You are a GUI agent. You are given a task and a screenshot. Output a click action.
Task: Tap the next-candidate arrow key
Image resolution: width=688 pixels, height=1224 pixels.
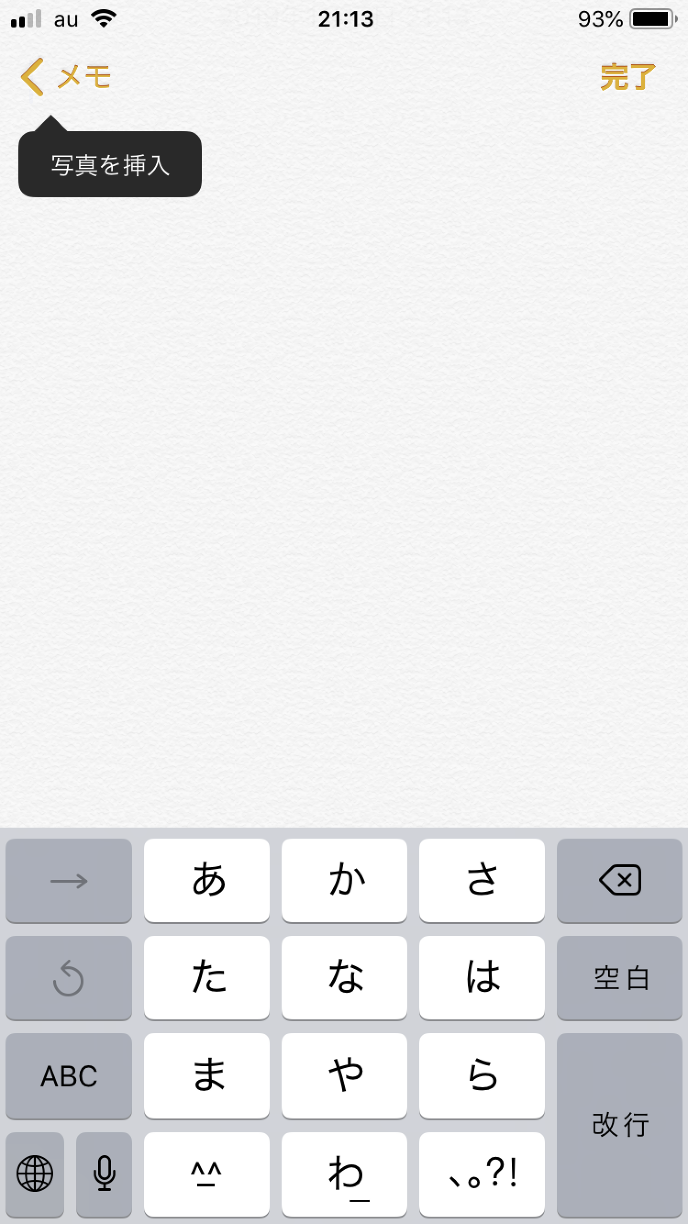point(69,880)
